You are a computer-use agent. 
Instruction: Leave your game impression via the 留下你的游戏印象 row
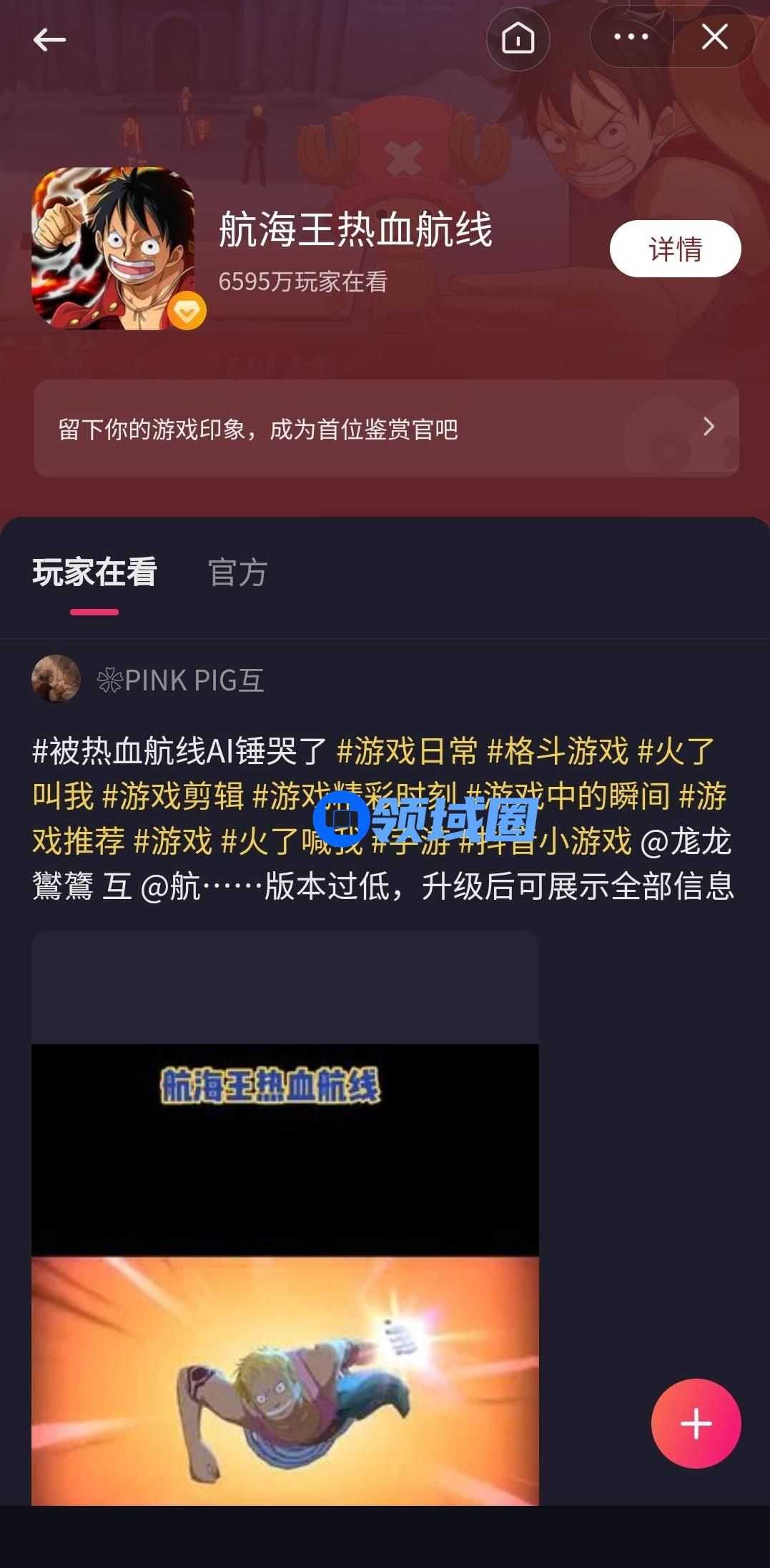click(x=385, y=429)
